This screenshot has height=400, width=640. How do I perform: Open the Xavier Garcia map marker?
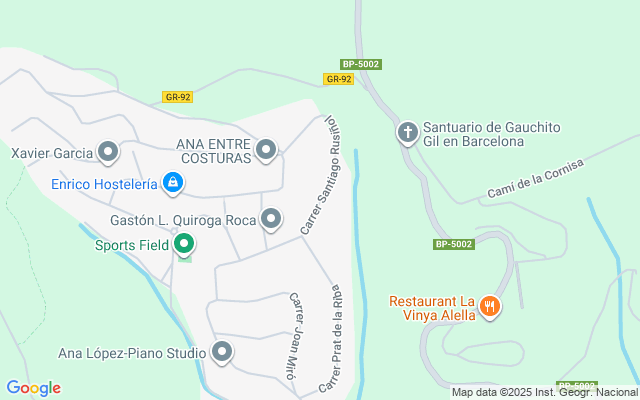point(108,153)
